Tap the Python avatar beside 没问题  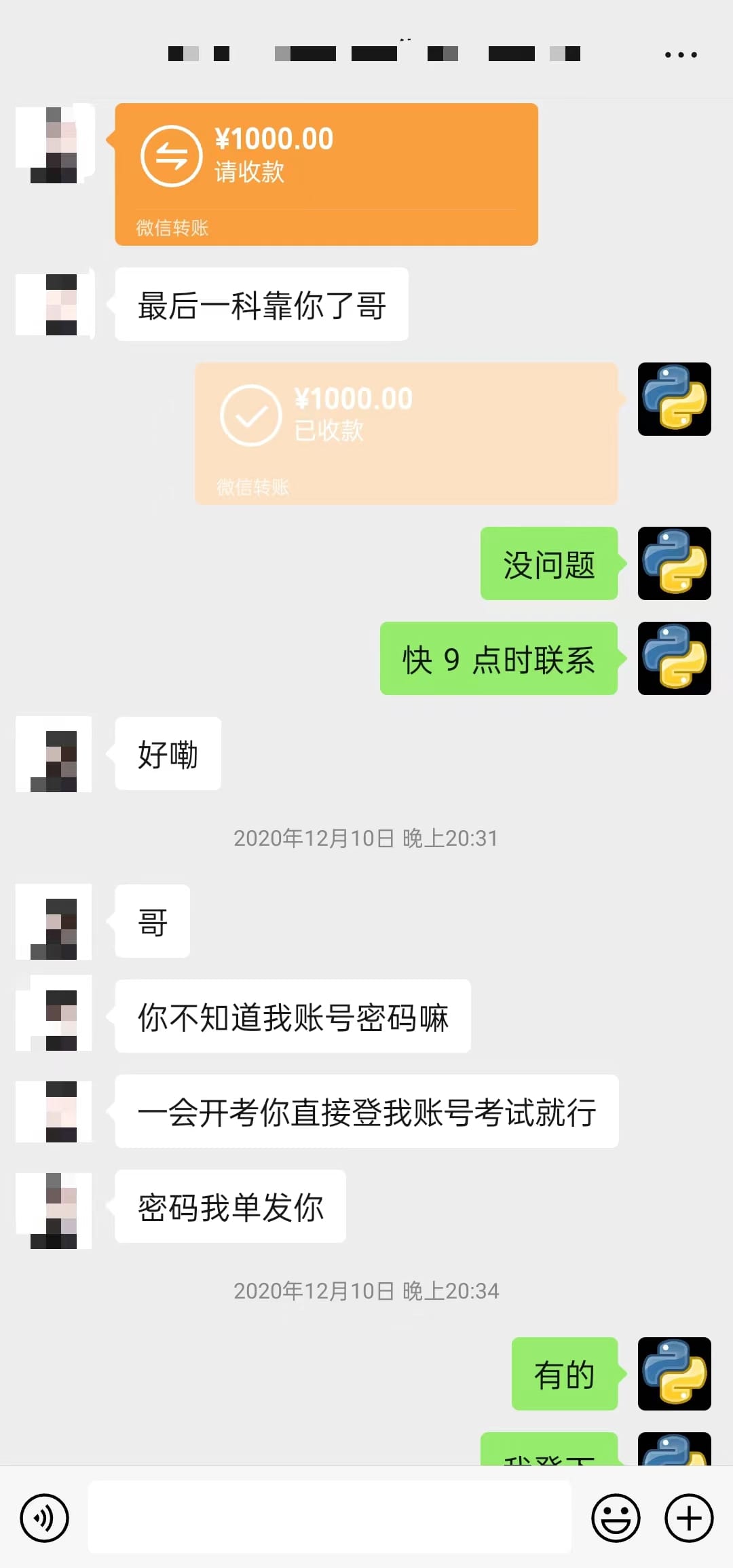[x=675, y=563]
